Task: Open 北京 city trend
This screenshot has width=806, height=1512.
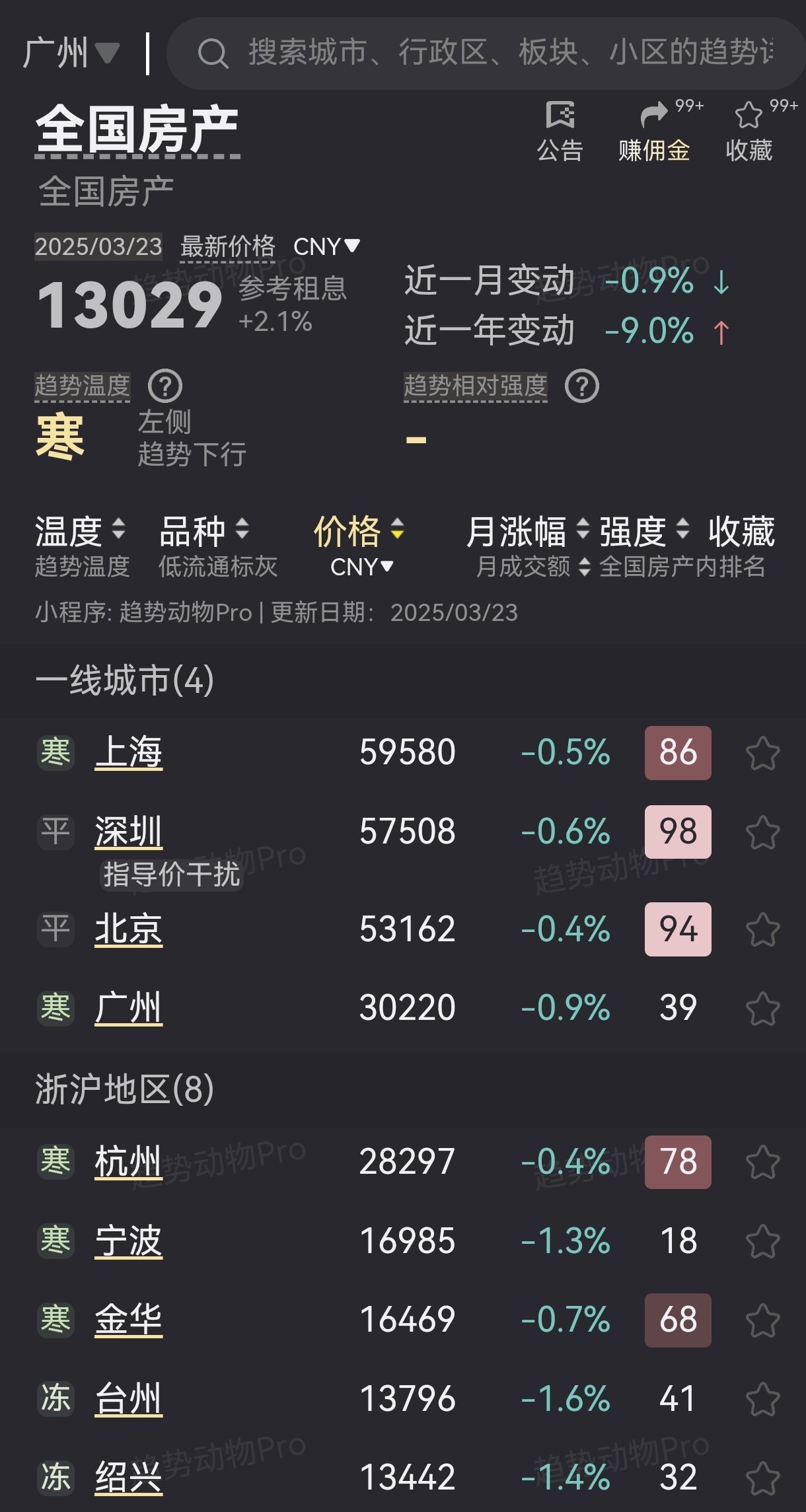Action: (129, 929)
